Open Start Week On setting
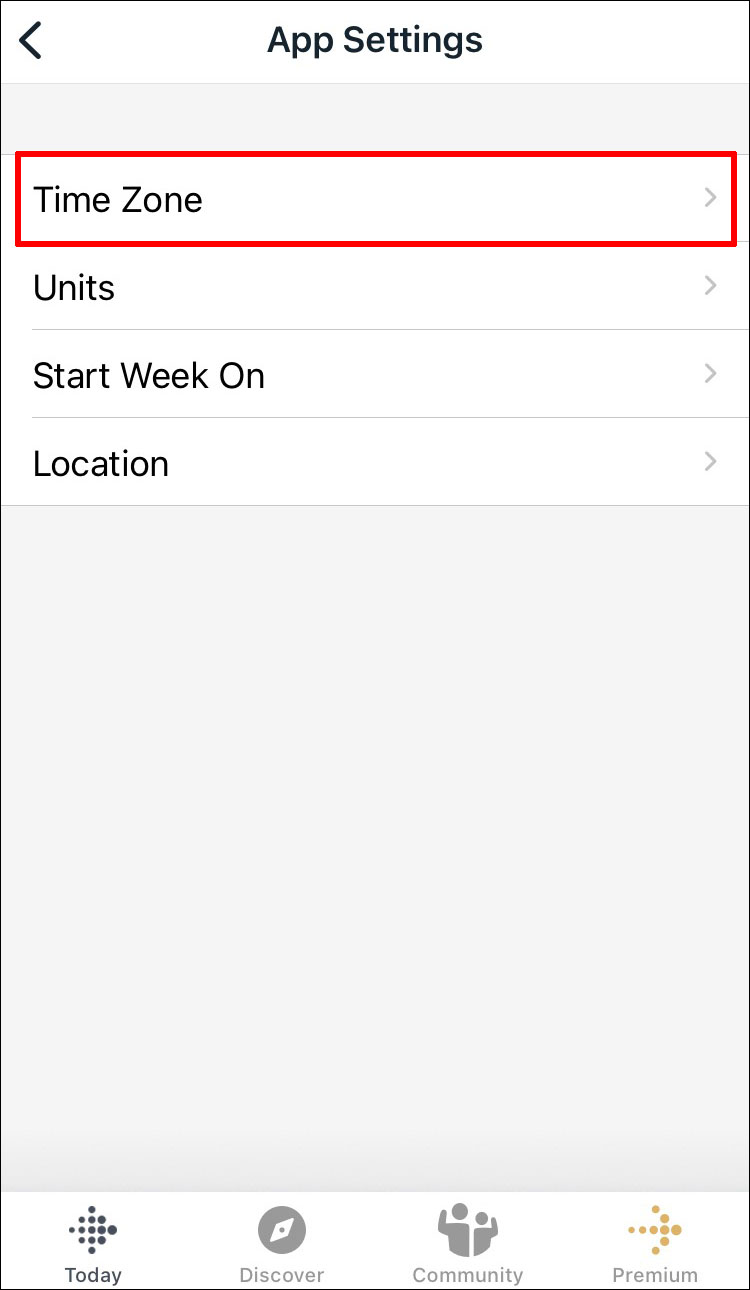The image size is (750, 1290). pos(375,375)
